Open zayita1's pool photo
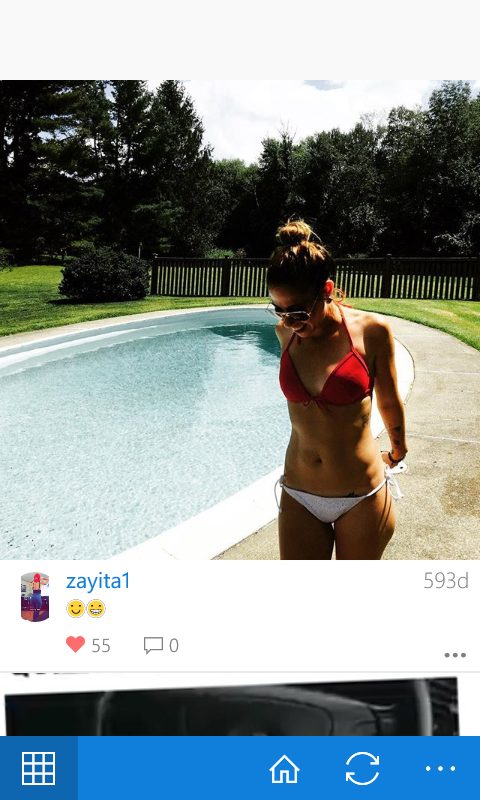 [x=240, y=320]
